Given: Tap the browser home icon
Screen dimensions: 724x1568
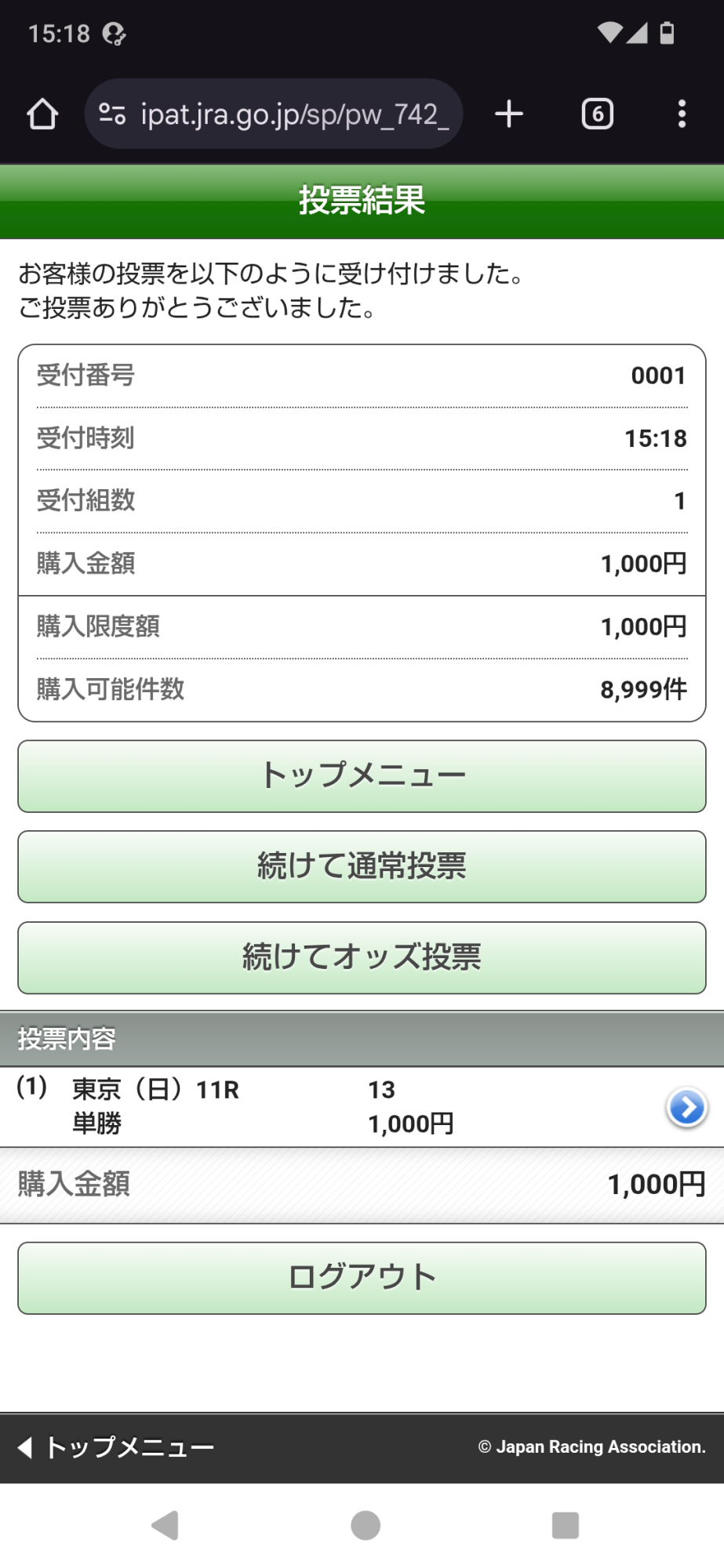Looking at the screenshot, I should tap(42, 114).
